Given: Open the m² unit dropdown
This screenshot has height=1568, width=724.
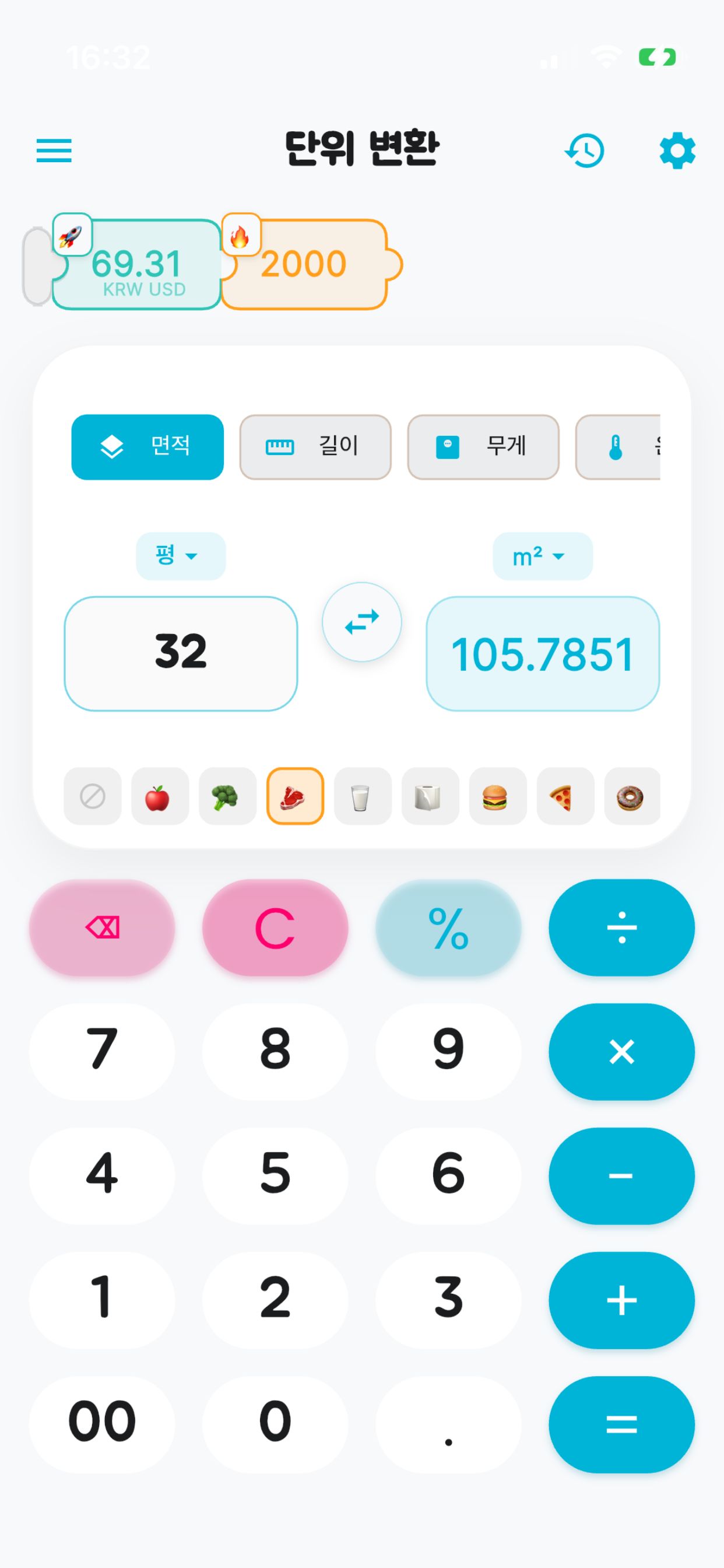Looking at the screenshot, I should [542, 555].
